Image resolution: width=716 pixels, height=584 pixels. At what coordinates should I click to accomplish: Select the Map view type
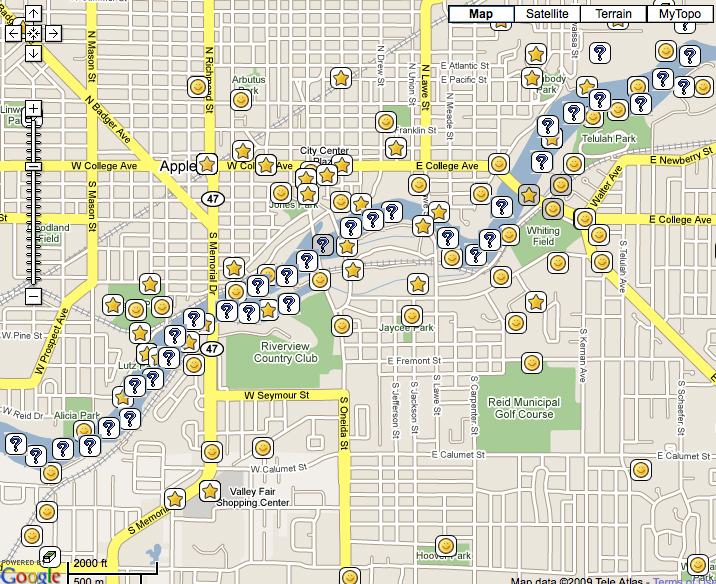point(481,14)
